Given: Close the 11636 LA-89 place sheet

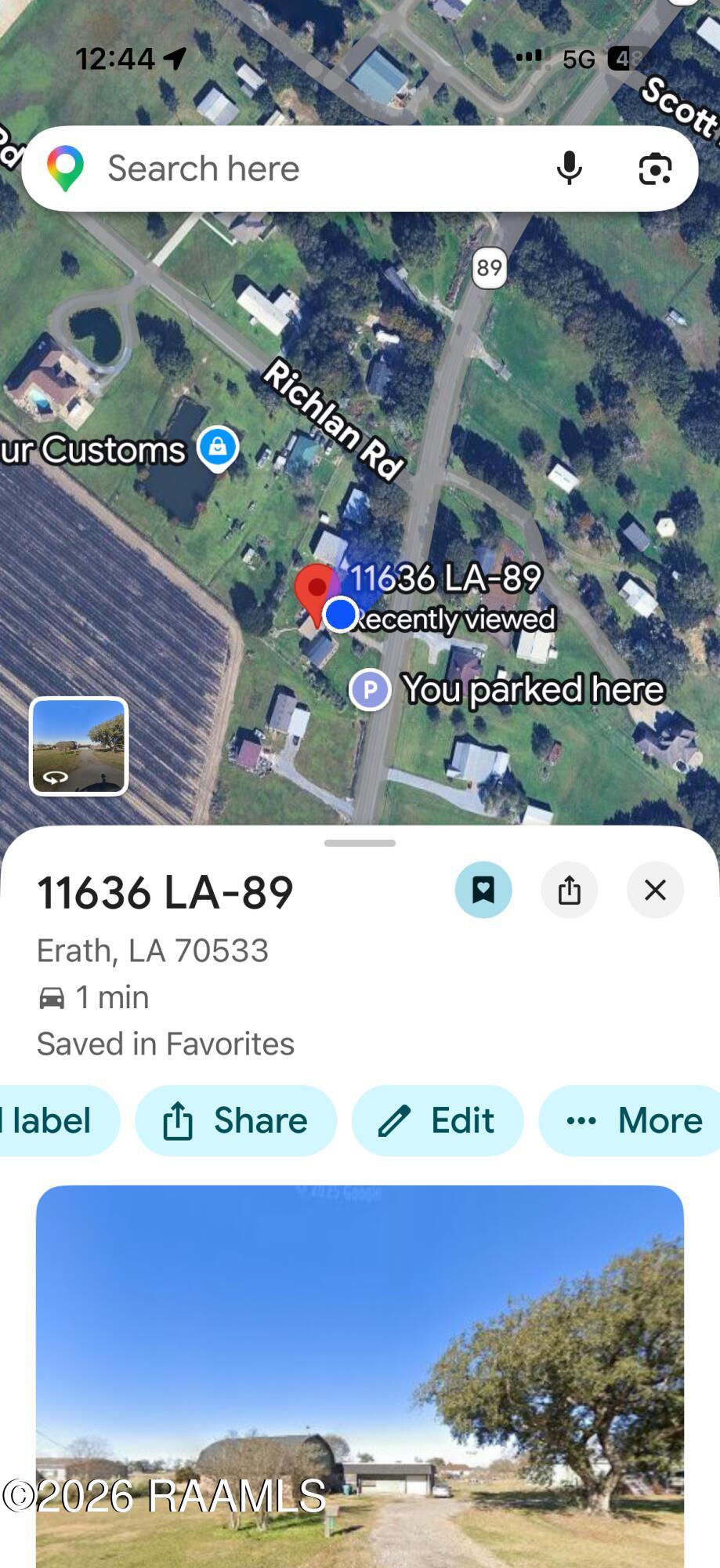Looking at the screenshot, I should tap(655, 890).
